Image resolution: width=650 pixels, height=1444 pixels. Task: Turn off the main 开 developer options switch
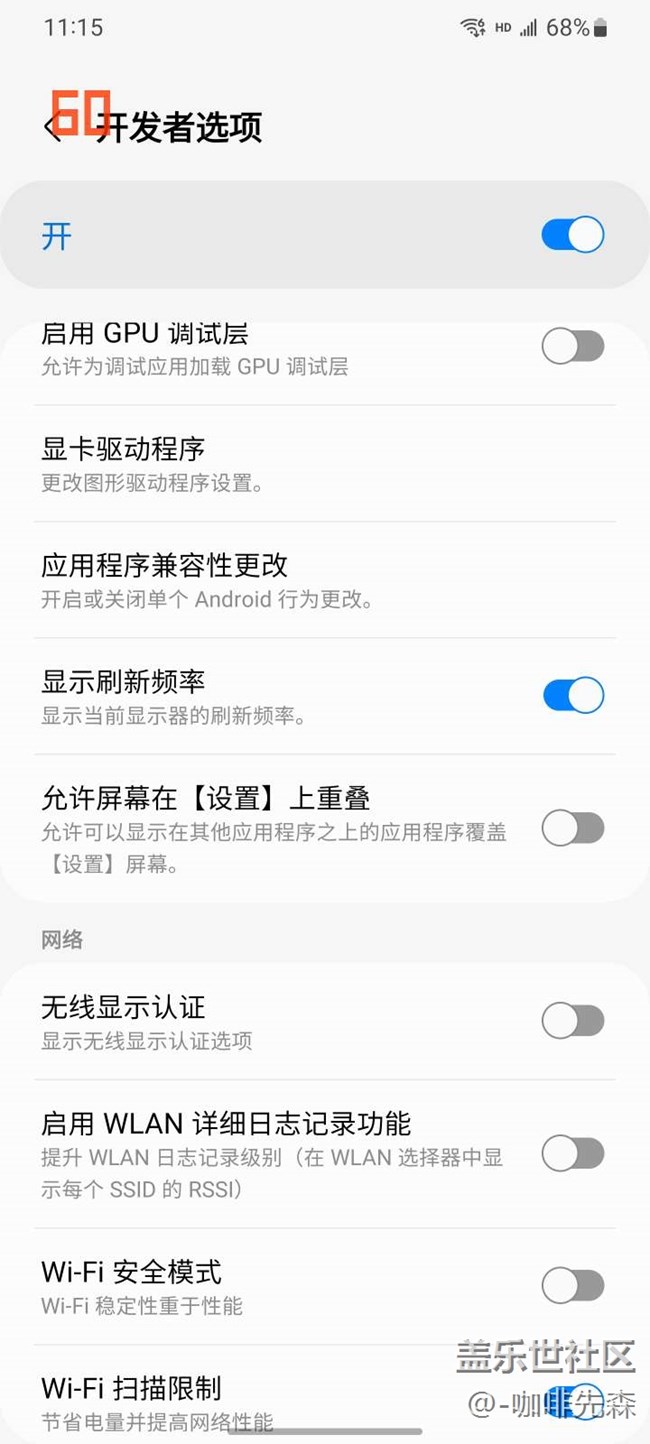(573, 235)
